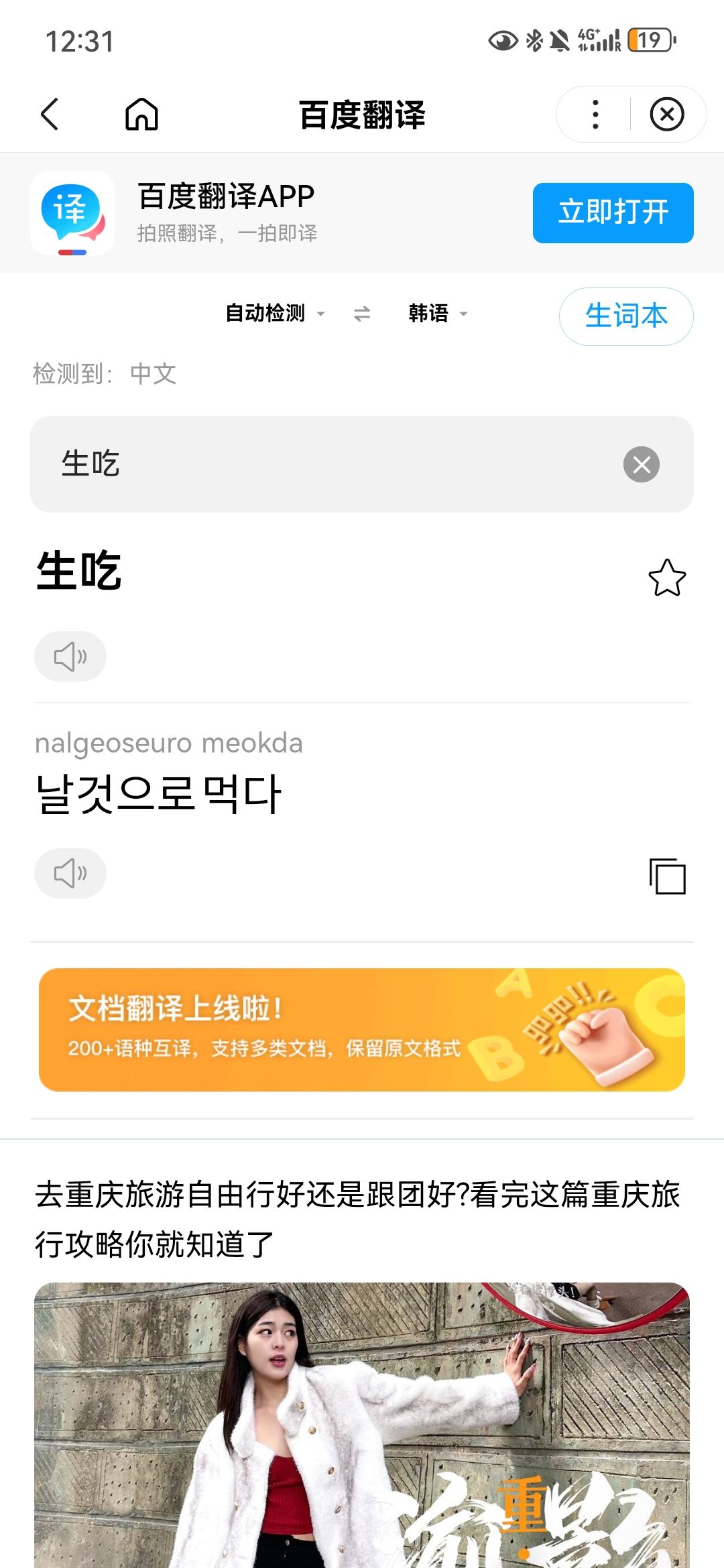The width and height of the screenshot is (724, 1568).
Task: Open the three-dot overflow menu
Action: [x=595, y=115]
